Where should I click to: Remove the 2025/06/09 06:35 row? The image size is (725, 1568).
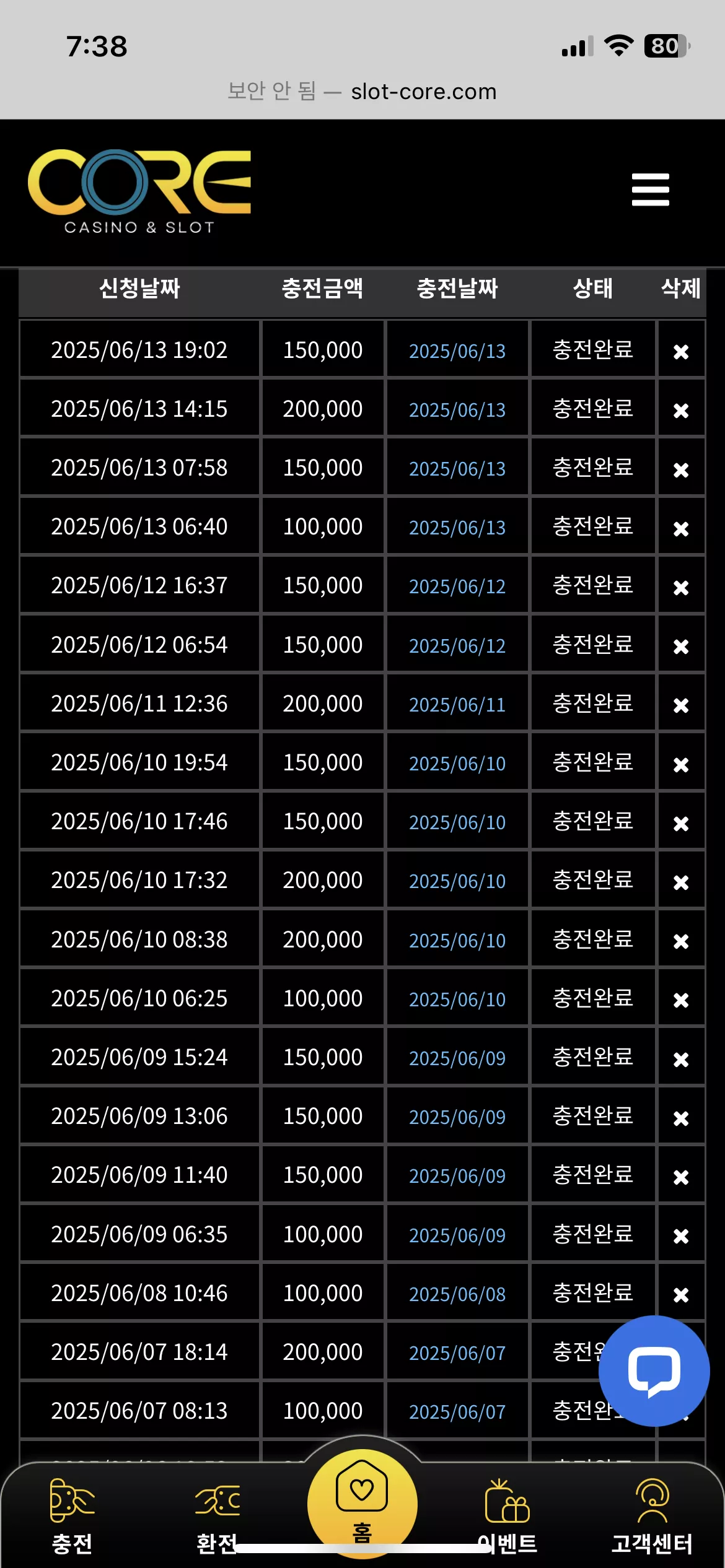coord(681,1236)
